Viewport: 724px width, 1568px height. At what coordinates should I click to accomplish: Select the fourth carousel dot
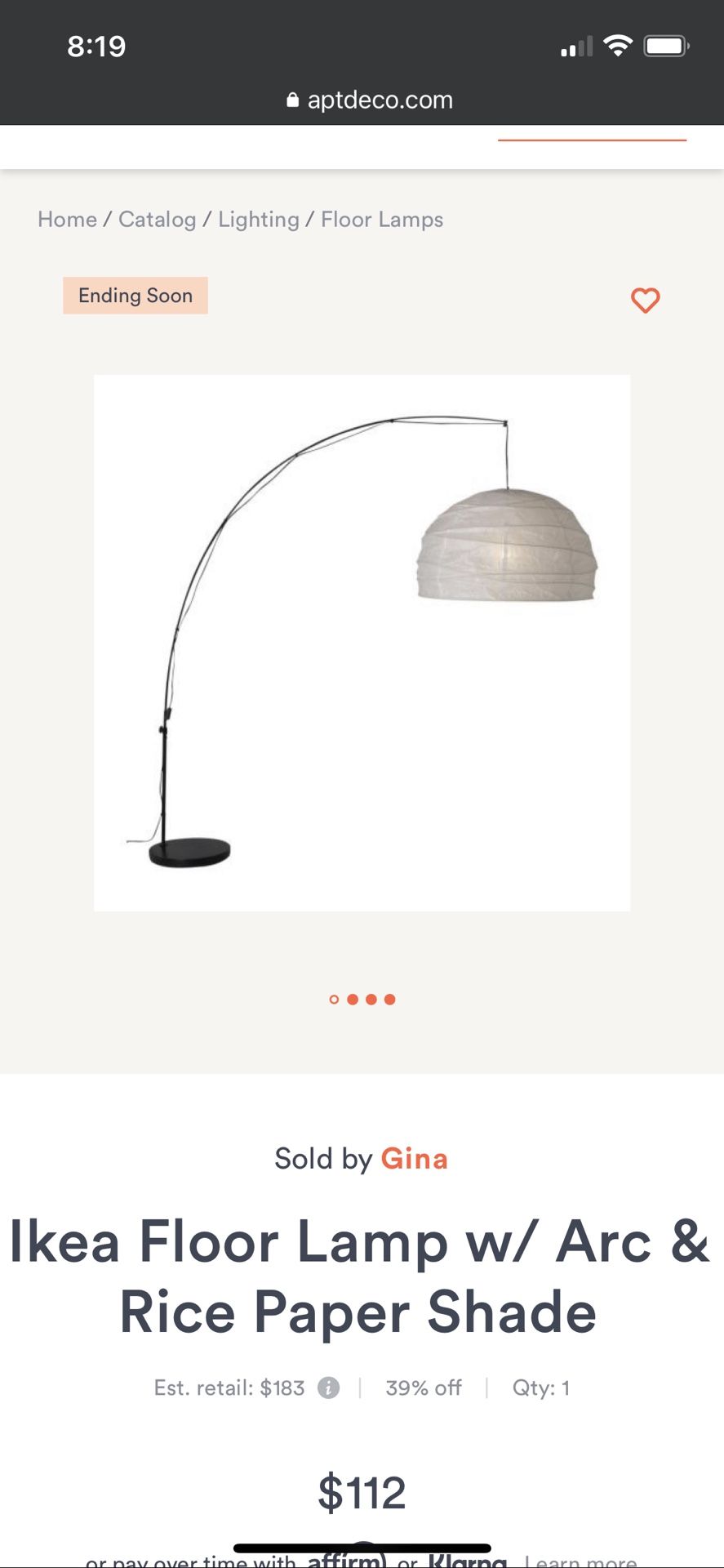(x=389, y=999)
